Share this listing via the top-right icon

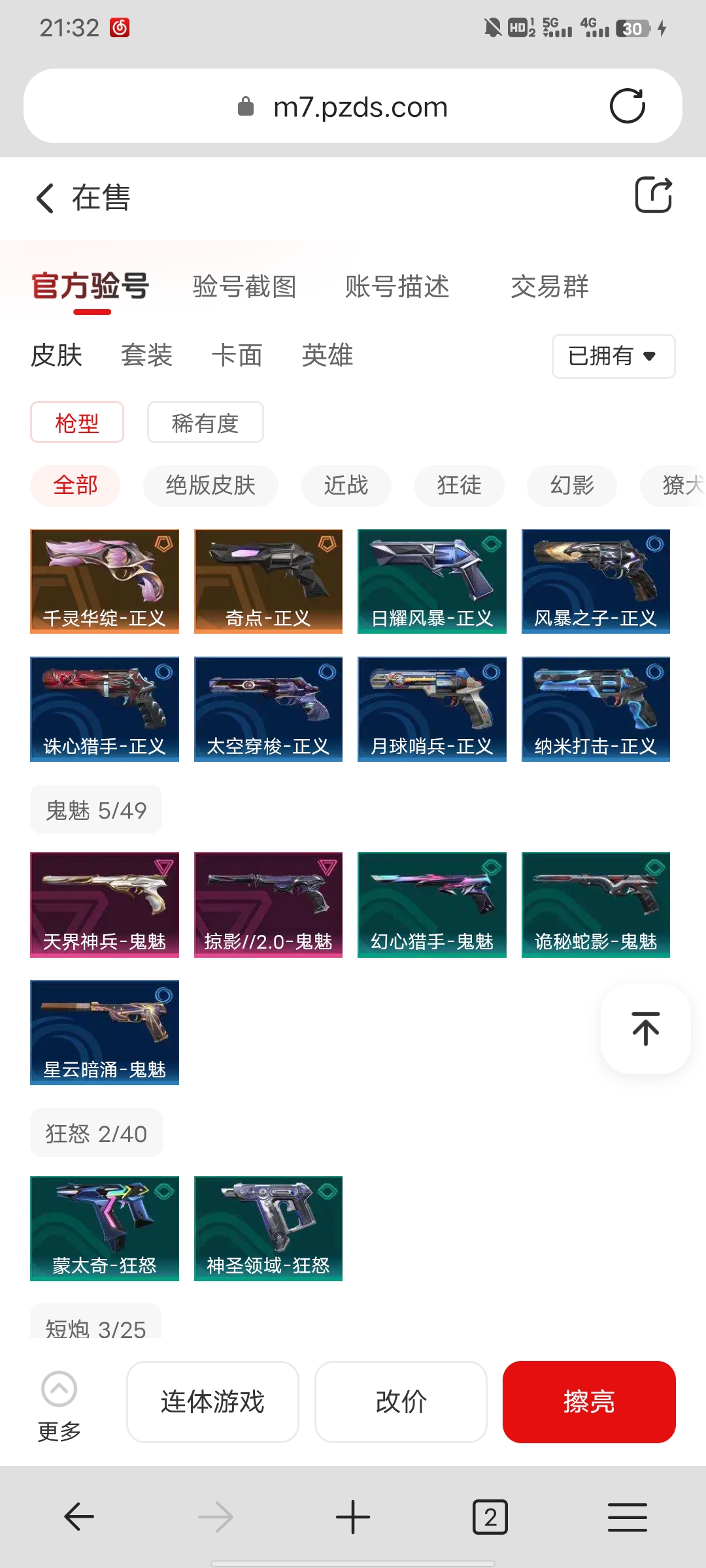coord(653,195)
